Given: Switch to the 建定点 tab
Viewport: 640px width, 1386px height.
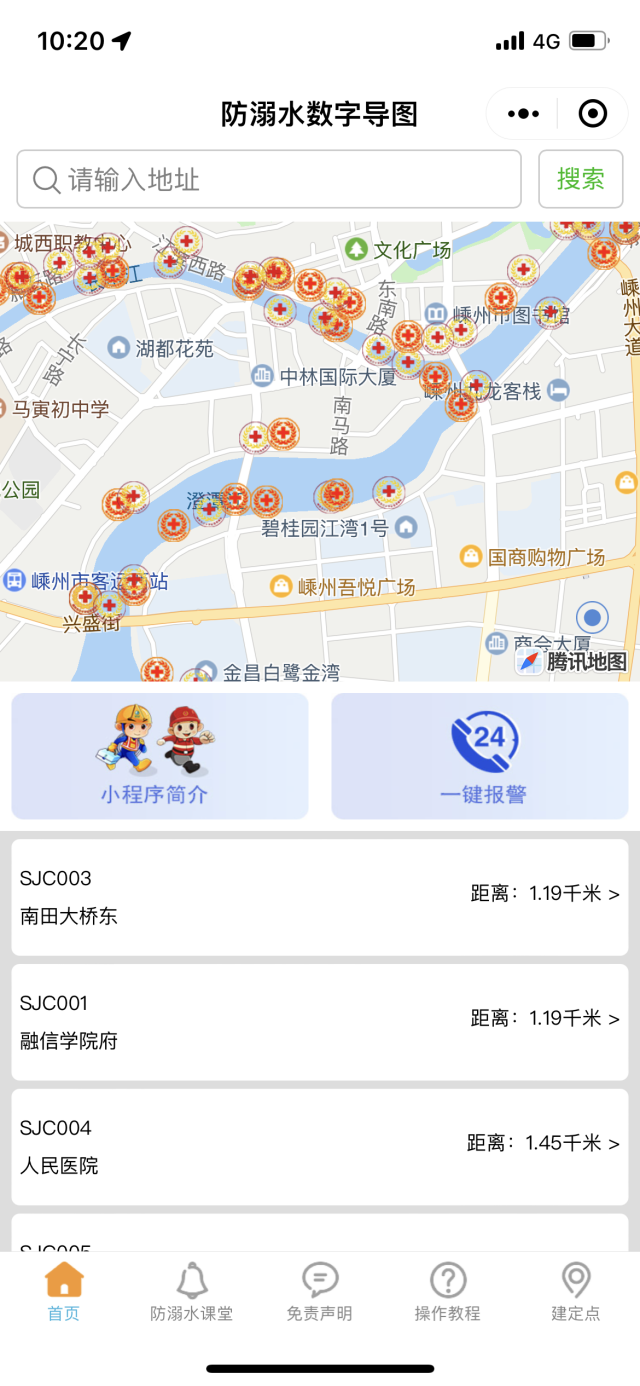Looking at the screenshot, I should pos(576,1292).
